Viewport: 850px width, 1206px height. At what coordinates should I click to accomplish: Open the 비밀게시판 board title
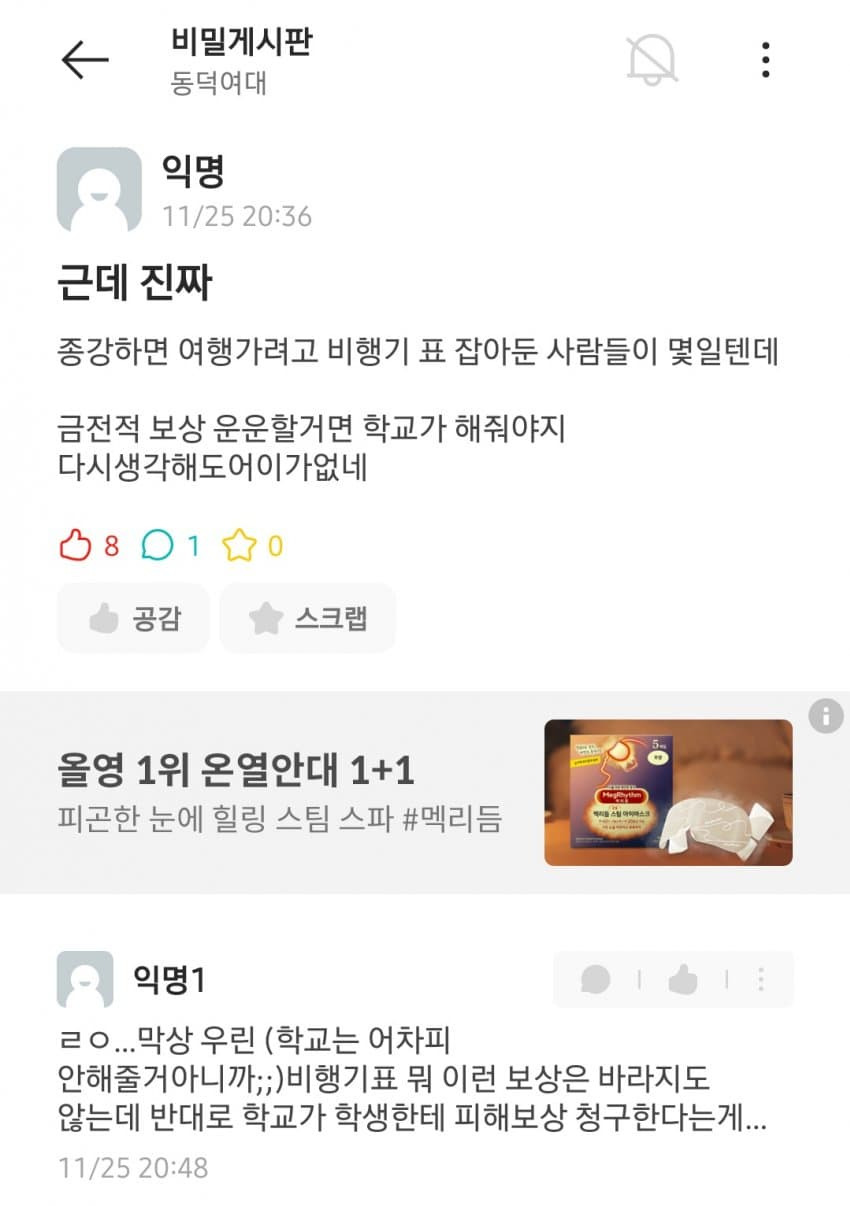click(x=239, y=44)
